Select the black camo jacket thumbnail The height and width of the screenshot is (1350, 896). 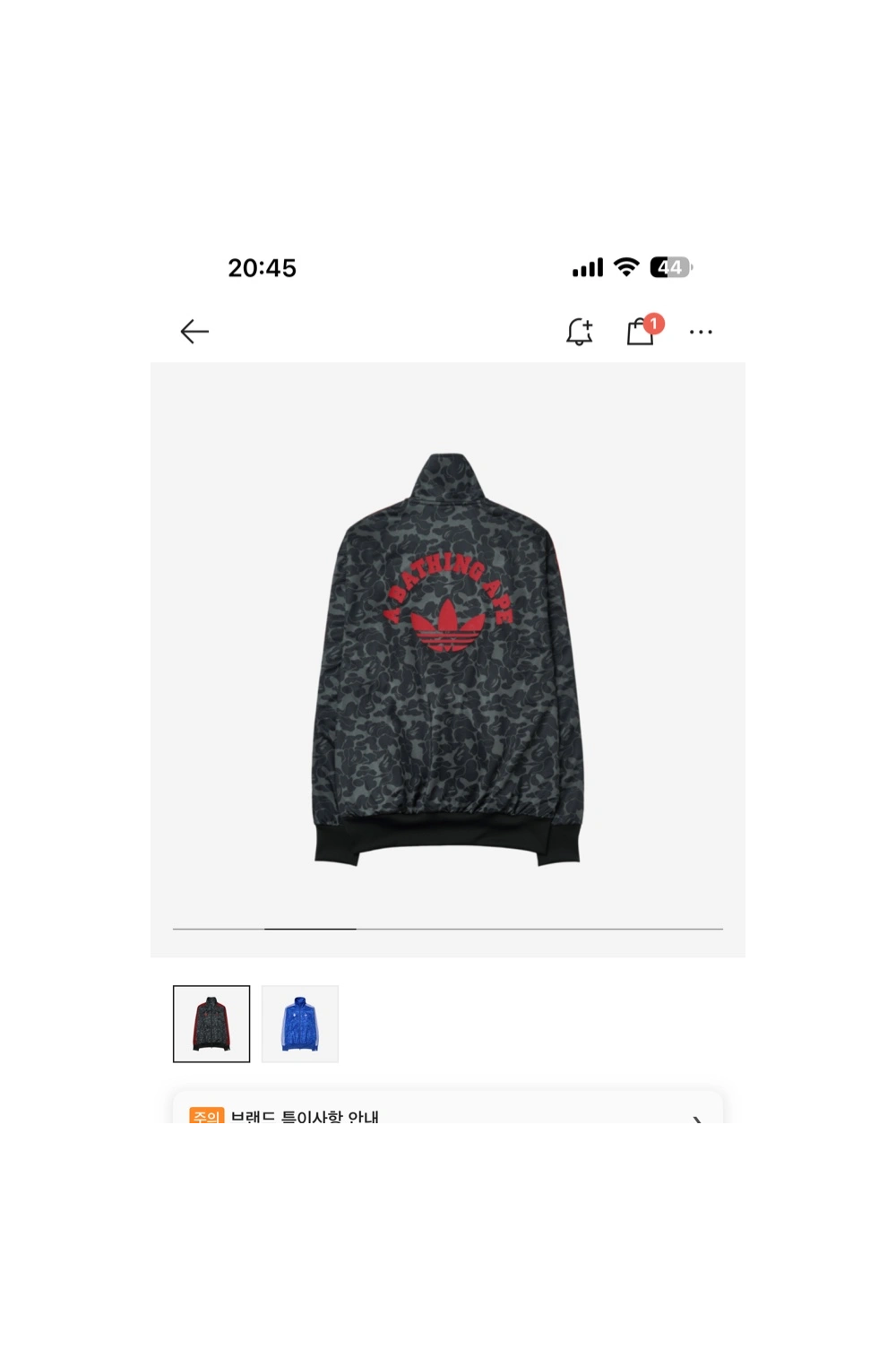211,1024
